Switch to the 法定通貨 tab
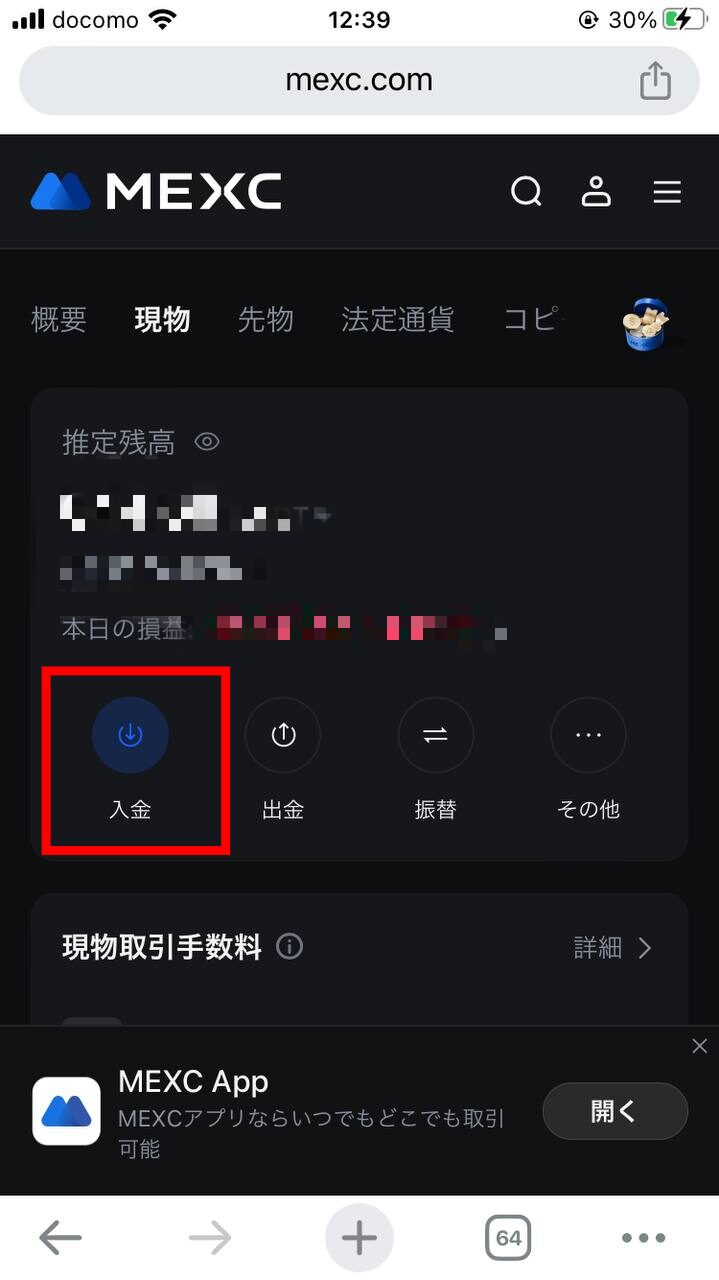Viewport: 719px width, 1280px height. pyautogui.click(x=397, y=320)
